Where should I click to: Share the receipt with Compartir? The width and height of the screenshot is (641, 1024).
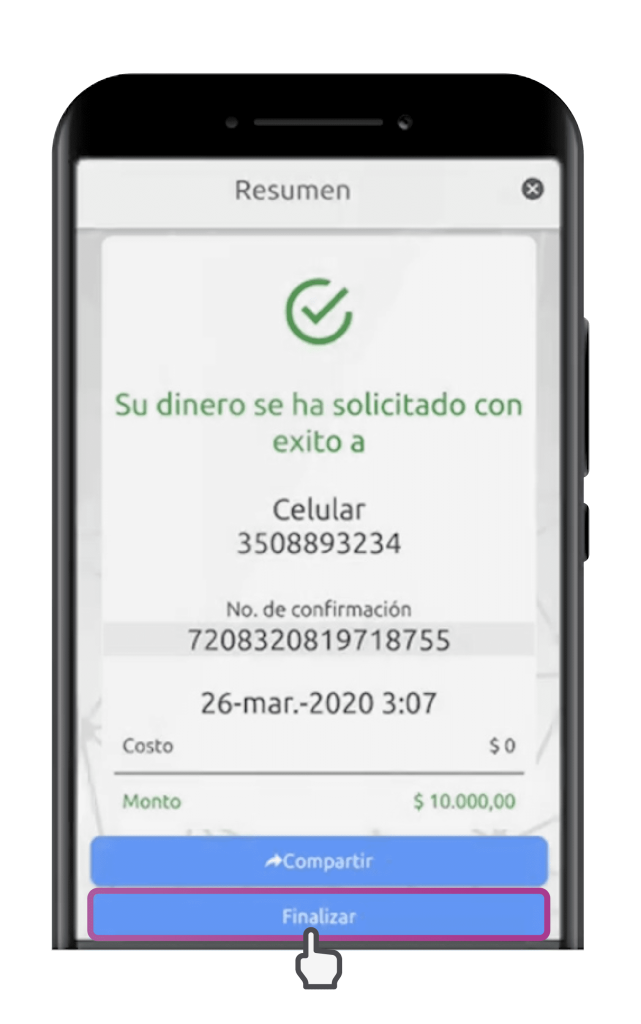coord(319,861)
